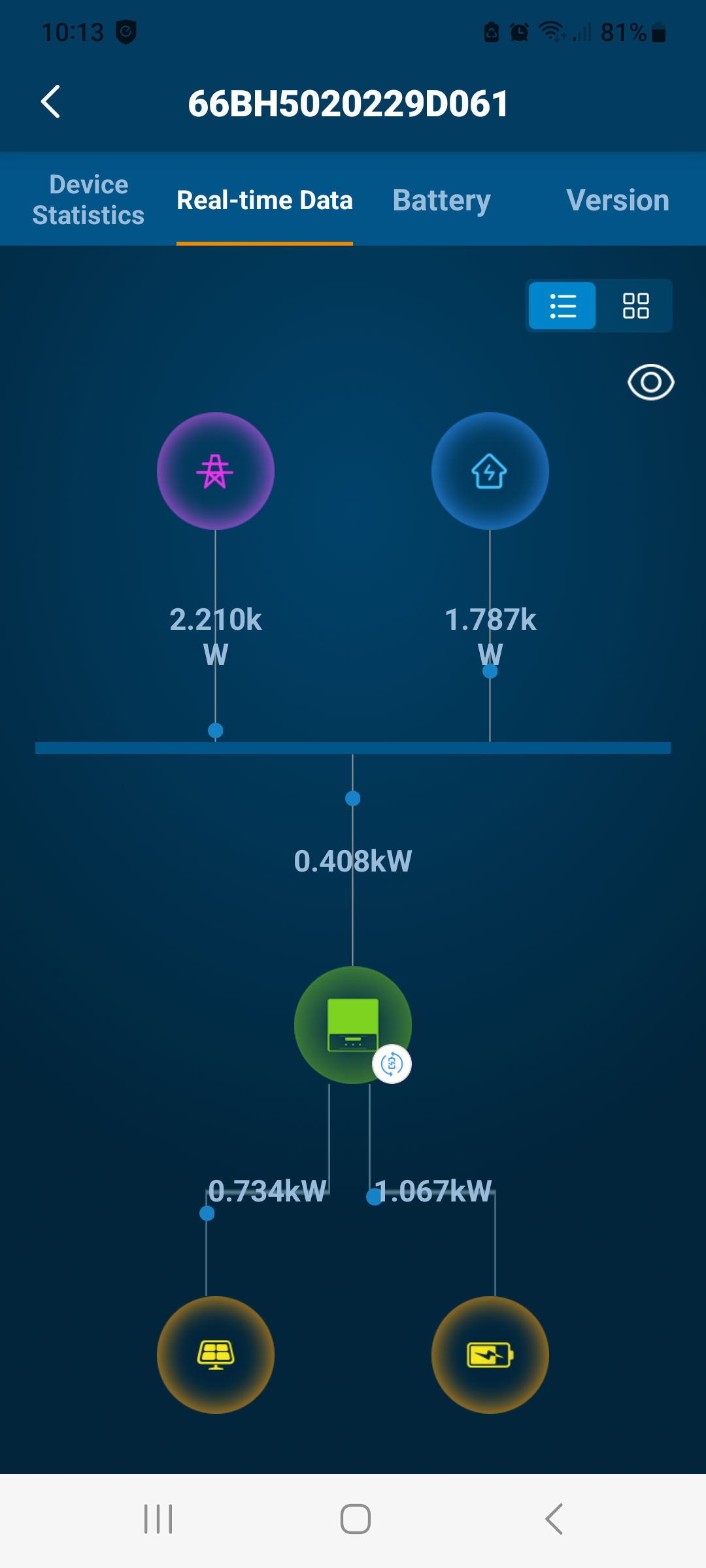Go back using the header arrow
The height and width of the screenshot is (1568, 706).
[x=51, y=102]
